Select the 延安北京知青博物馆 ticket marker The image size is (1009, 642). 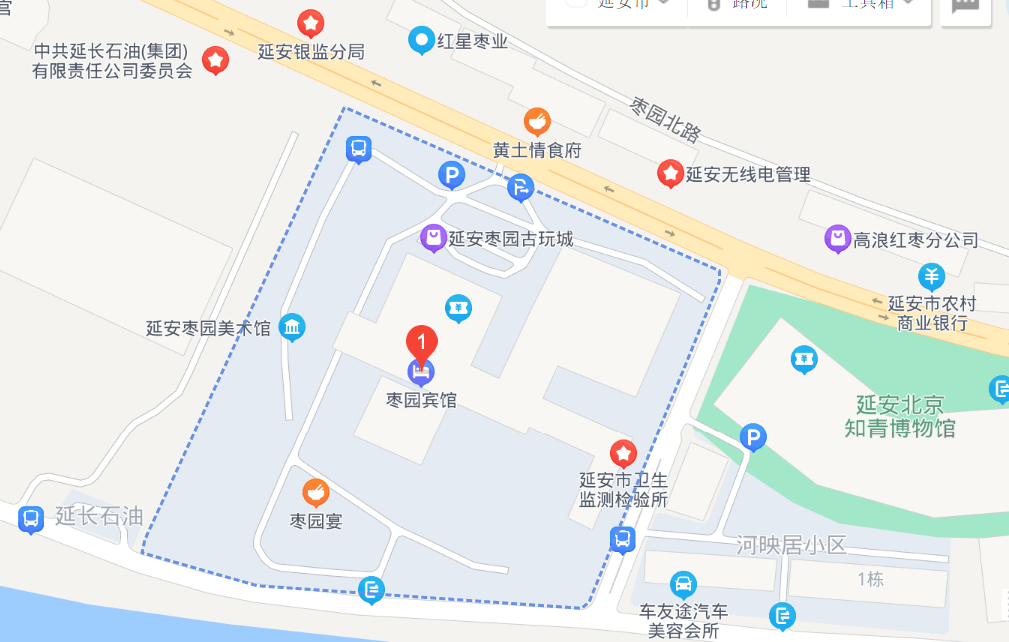804,358
